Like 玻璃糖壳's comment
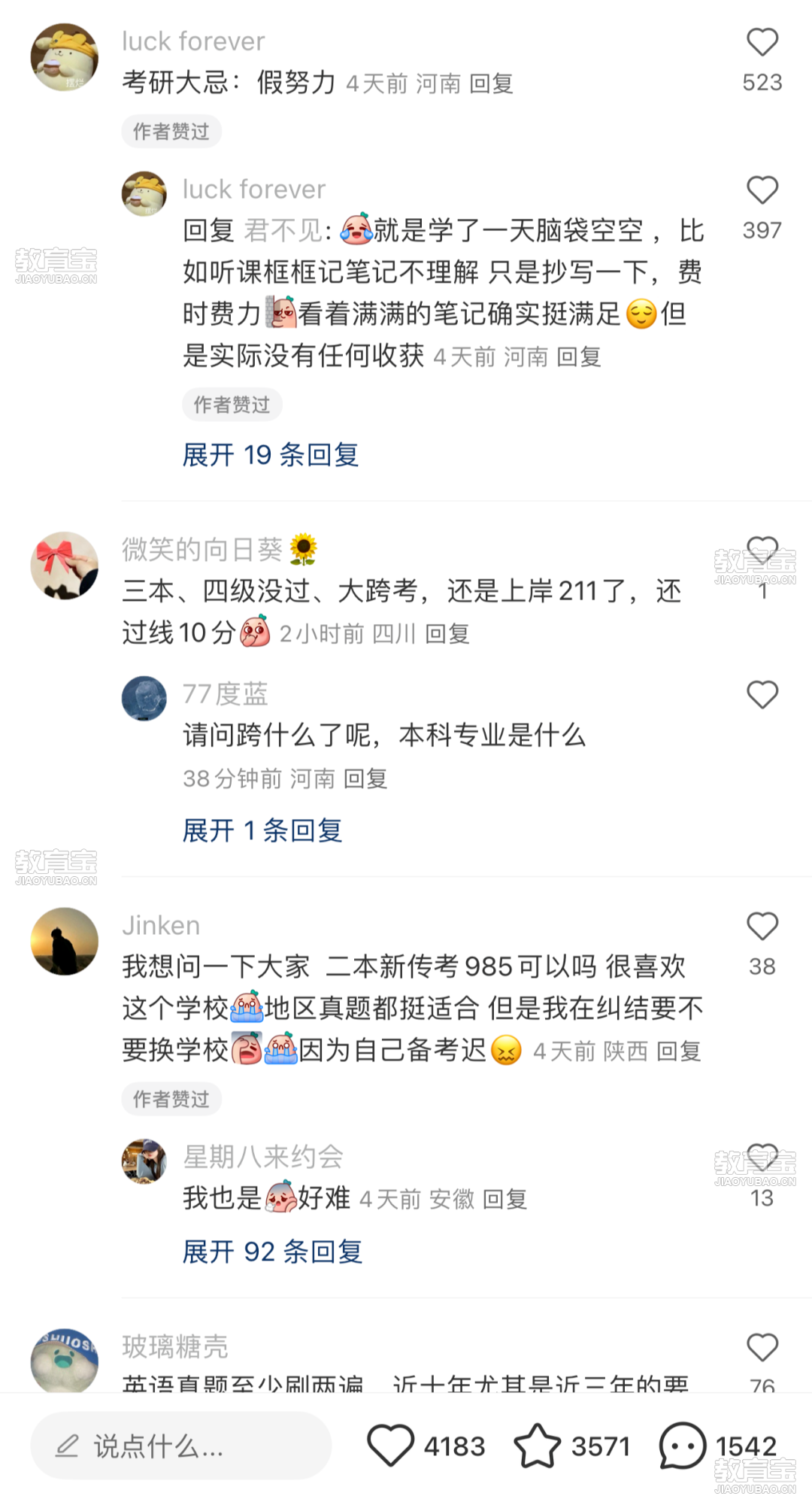This screenshot has width=812, height=1511. pyautogui.click(x=762, y=1348)
